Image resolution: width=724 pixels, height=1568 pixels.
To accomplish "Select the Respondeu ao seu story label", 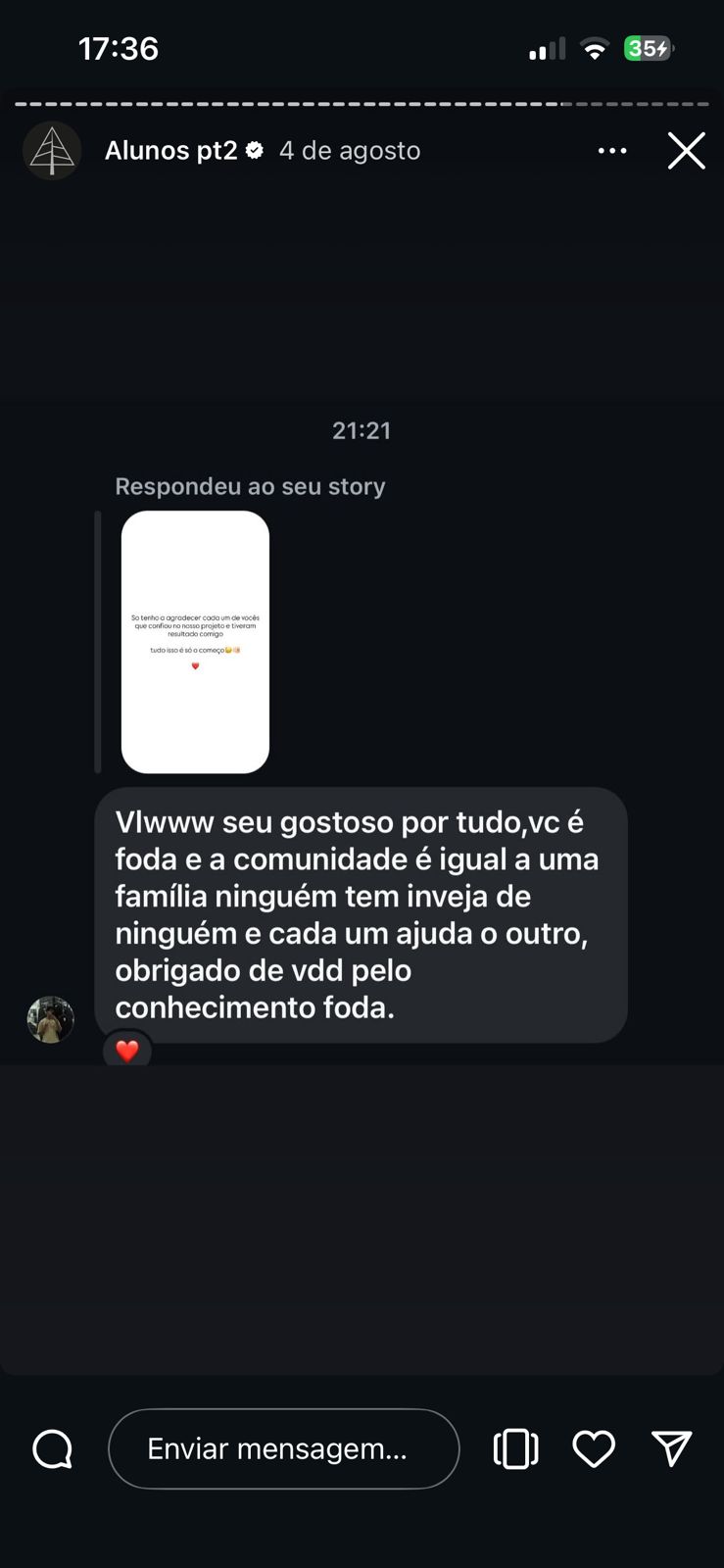I will tap(251, 485).
